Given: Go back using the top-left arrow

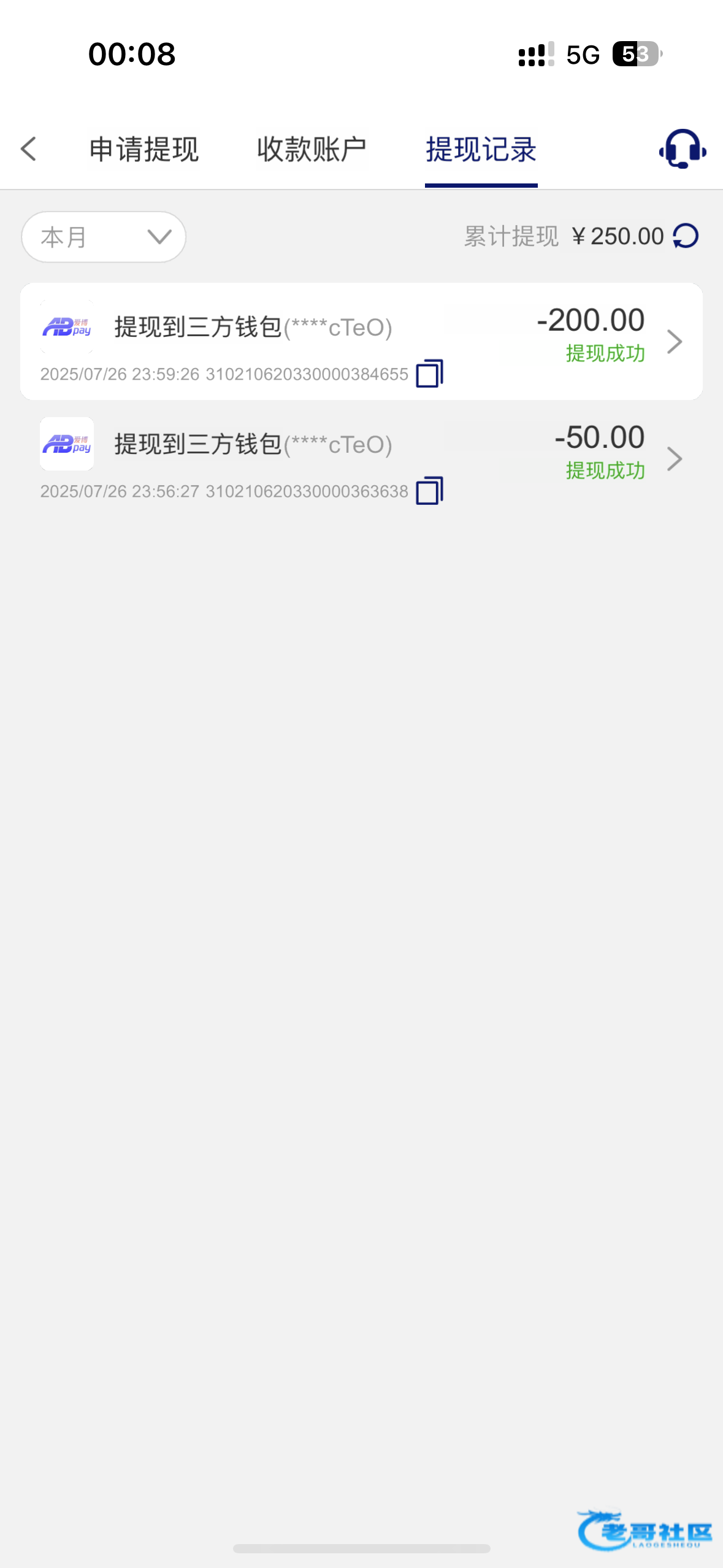Looking at the screenshot, I should pos(29,149).
